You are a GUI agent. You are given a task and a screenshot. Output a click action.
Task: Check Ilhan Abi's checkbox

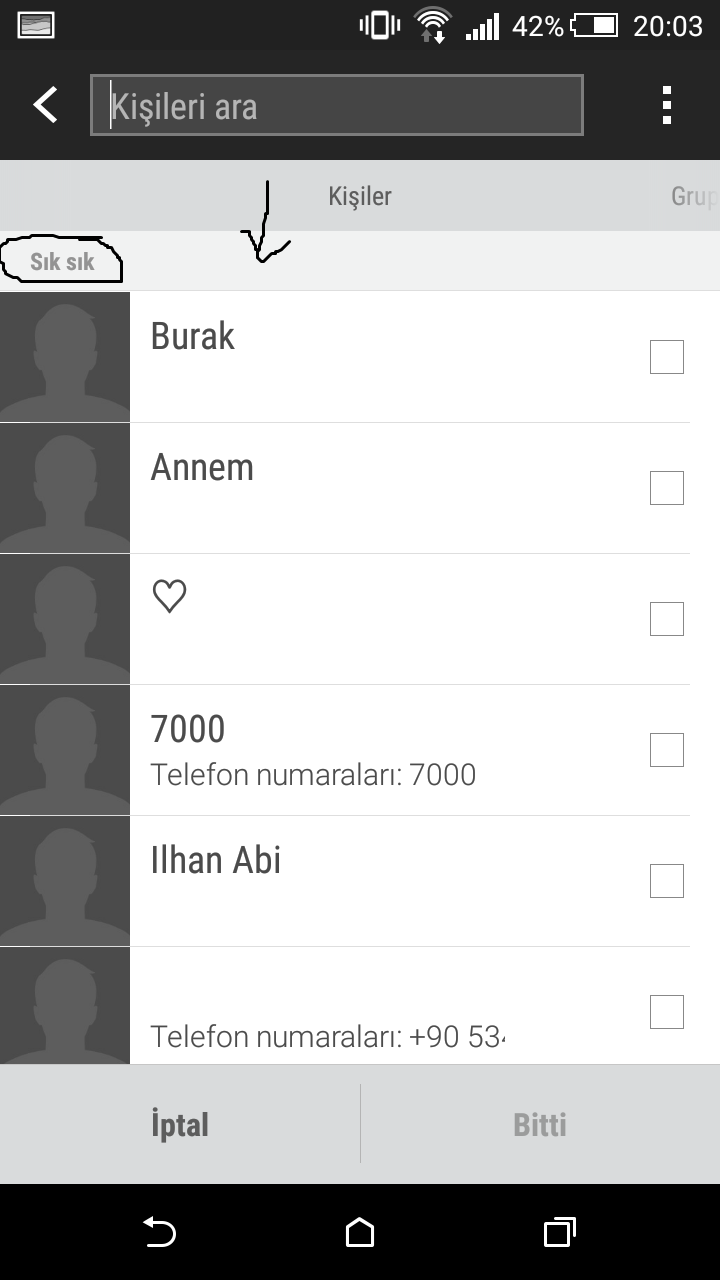667,881
